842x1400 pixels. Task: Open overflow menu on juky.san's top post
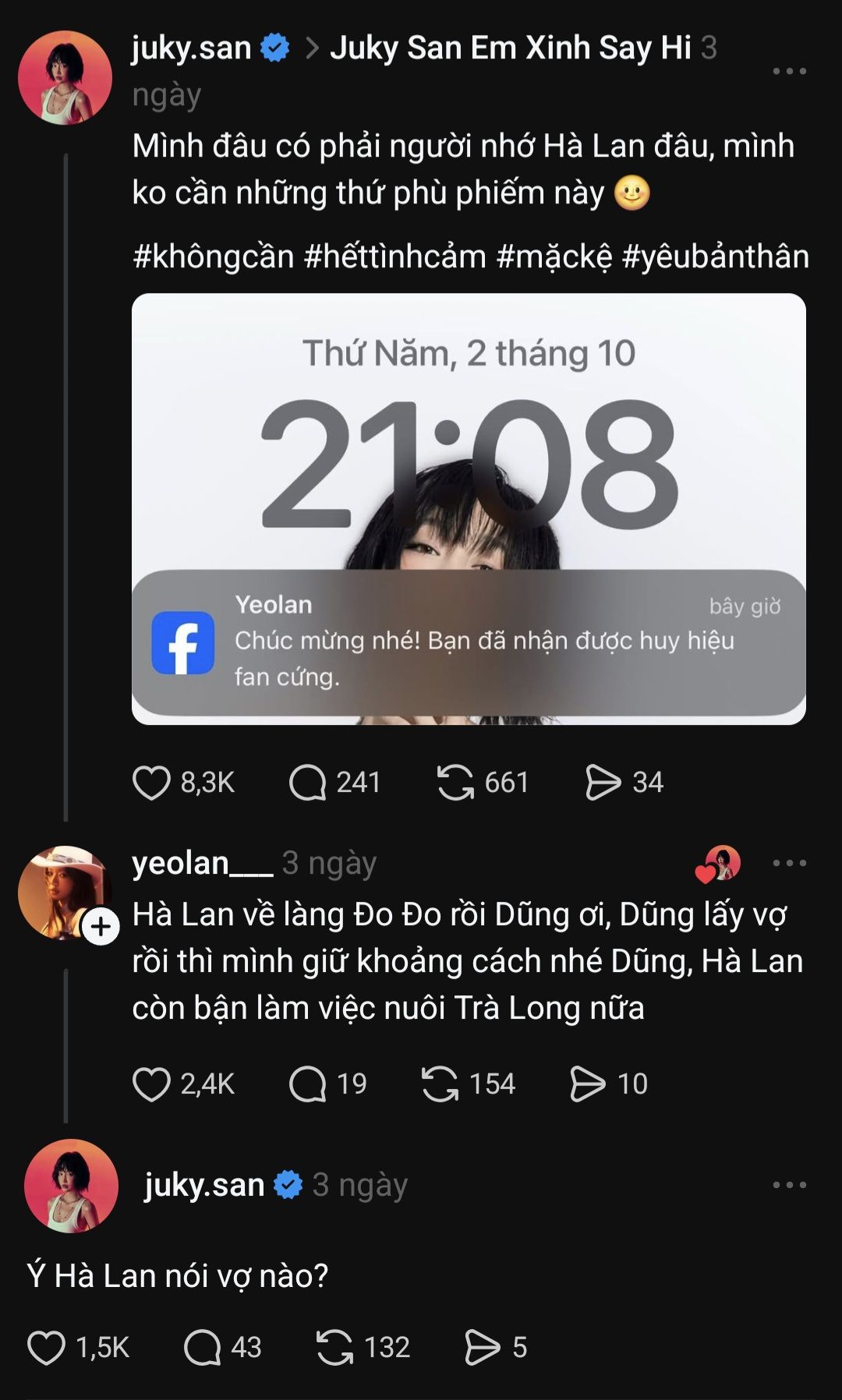[789, 71]
